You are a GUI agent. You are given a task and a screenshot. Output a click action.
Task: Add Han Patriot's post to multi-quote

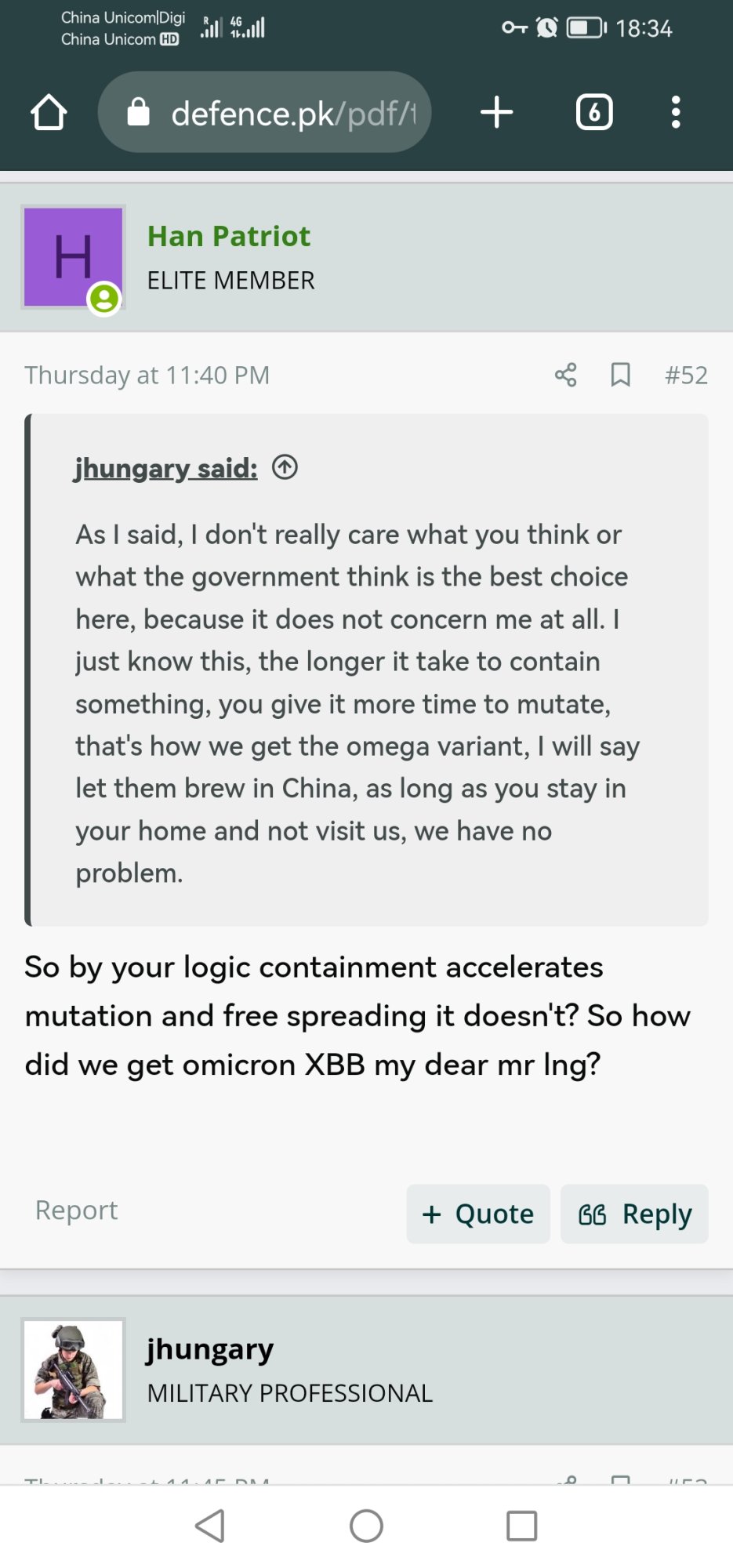coord(478,1214)
